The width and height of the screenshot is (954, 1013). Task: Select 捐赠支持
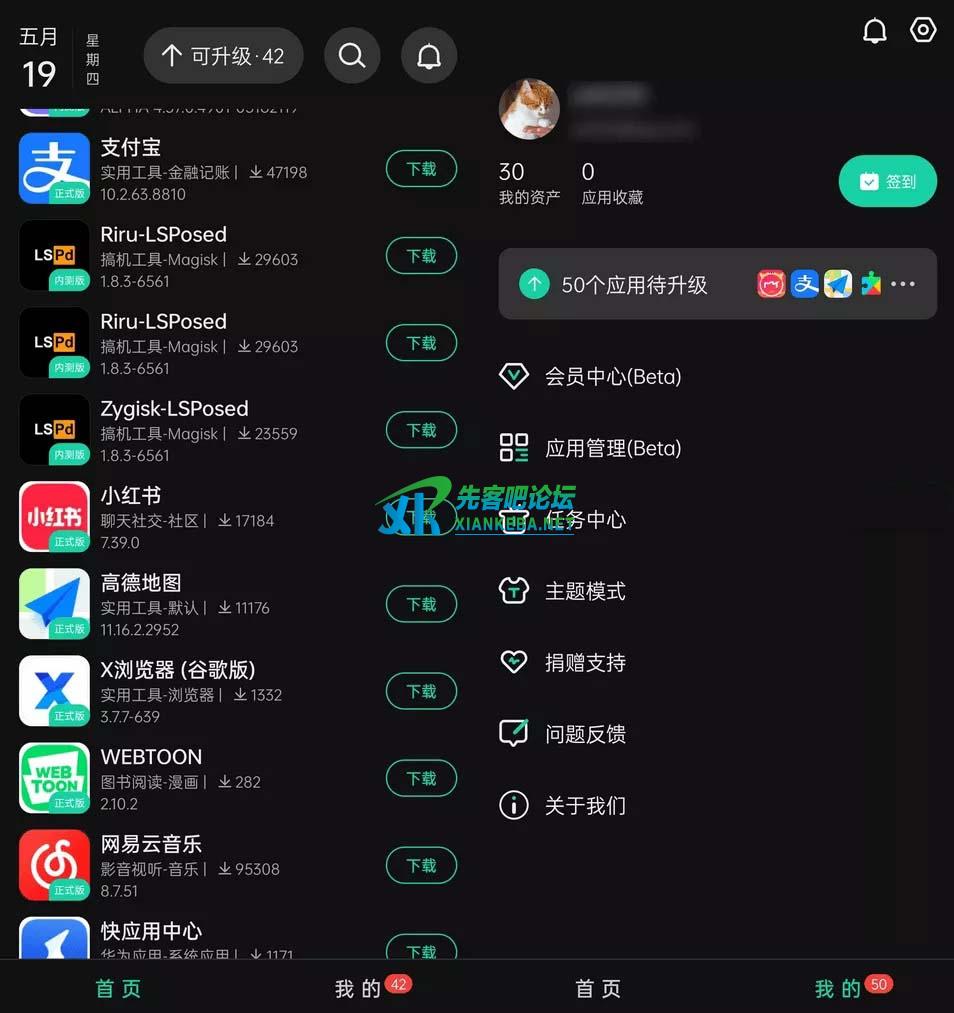tap(585, 662)
